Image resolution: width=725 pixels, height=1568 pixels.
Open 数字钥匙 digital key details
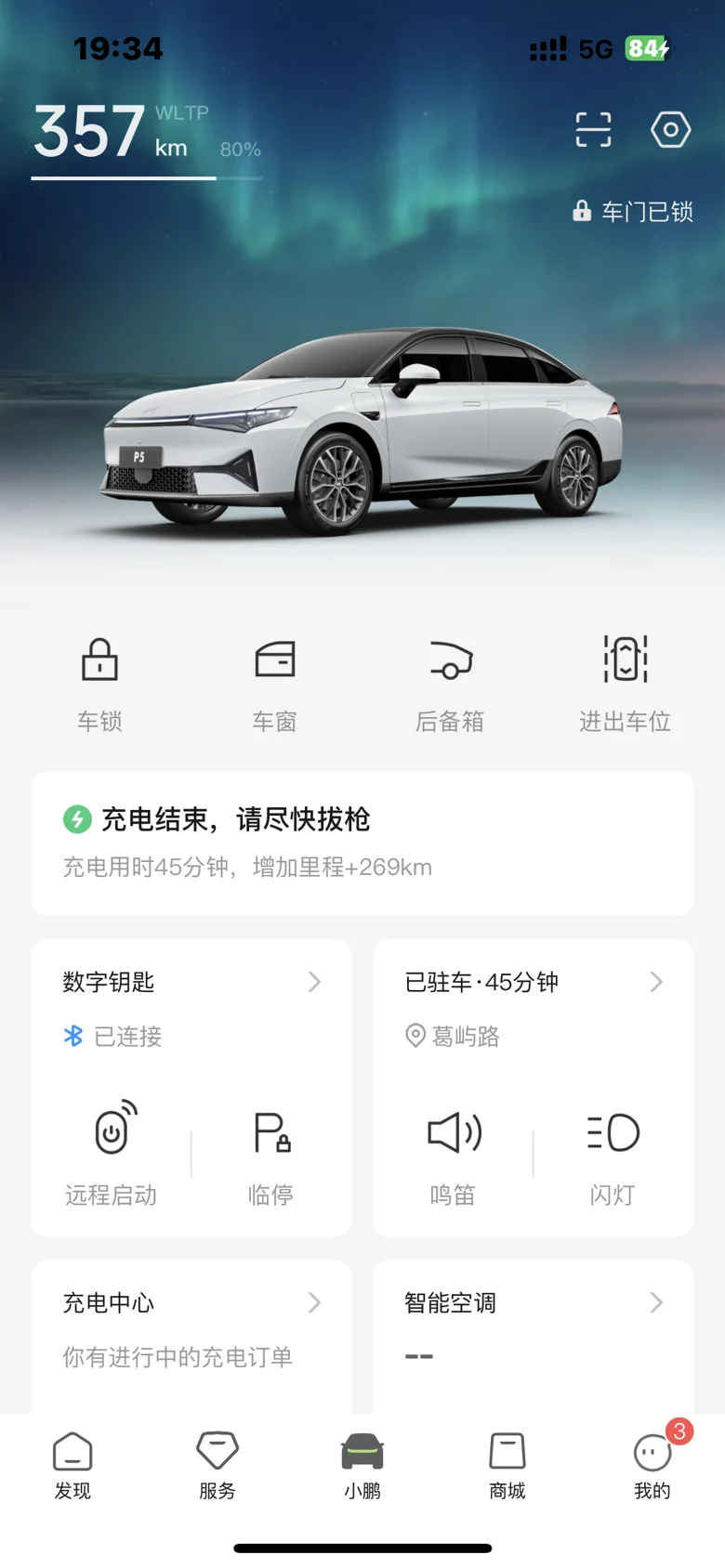(191, 983)
